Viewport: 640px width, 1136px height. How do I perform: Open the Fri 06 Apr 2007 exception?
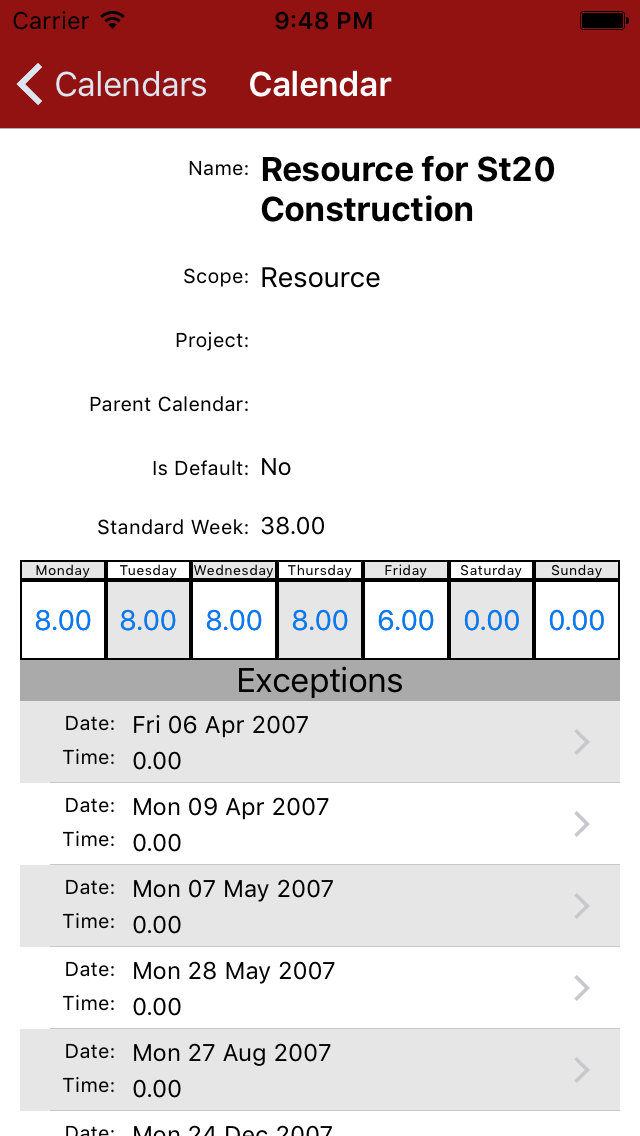[x=320, y=742]
